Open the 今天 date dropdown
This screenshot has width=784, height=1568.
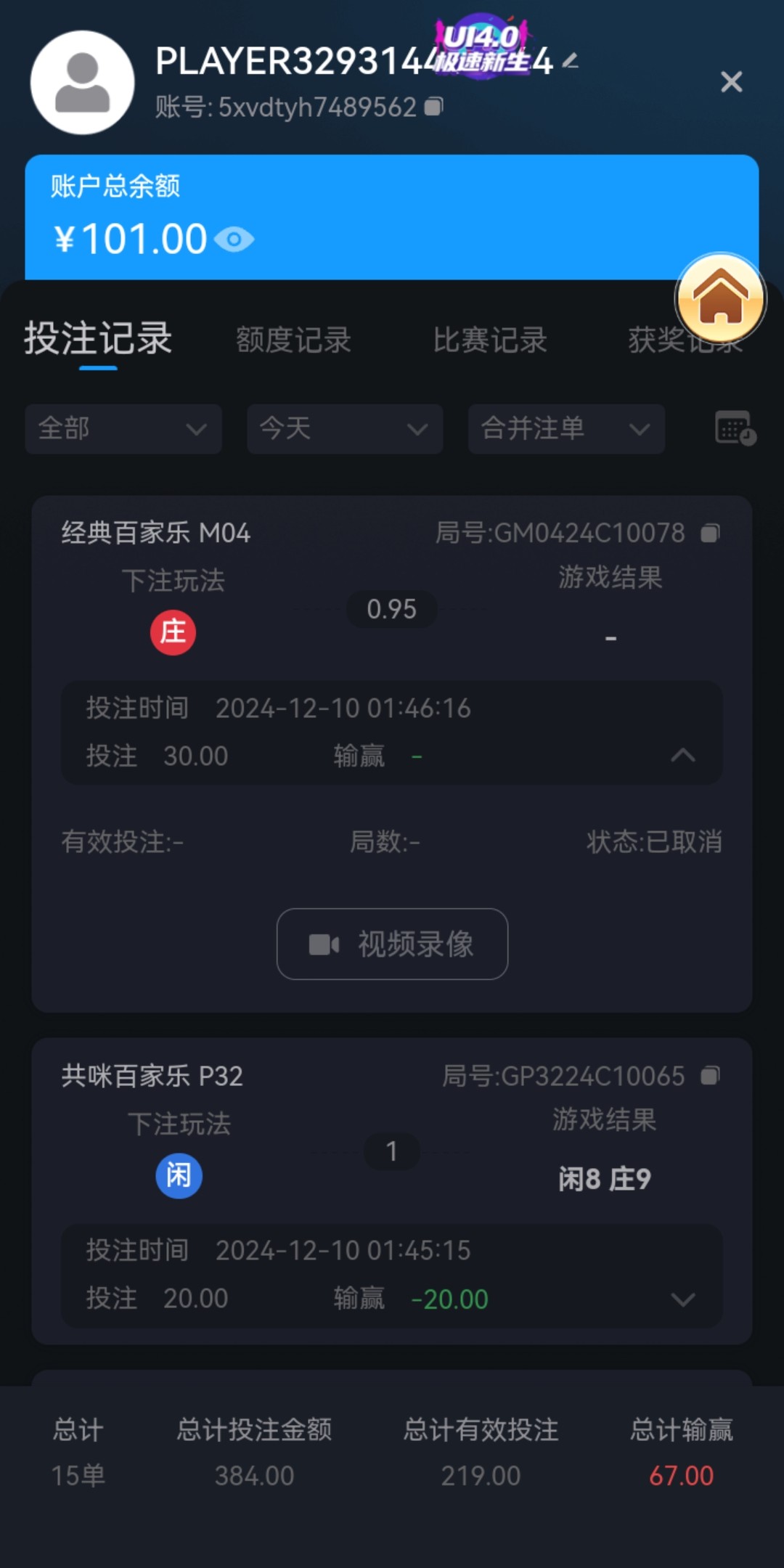click(344, 429)
